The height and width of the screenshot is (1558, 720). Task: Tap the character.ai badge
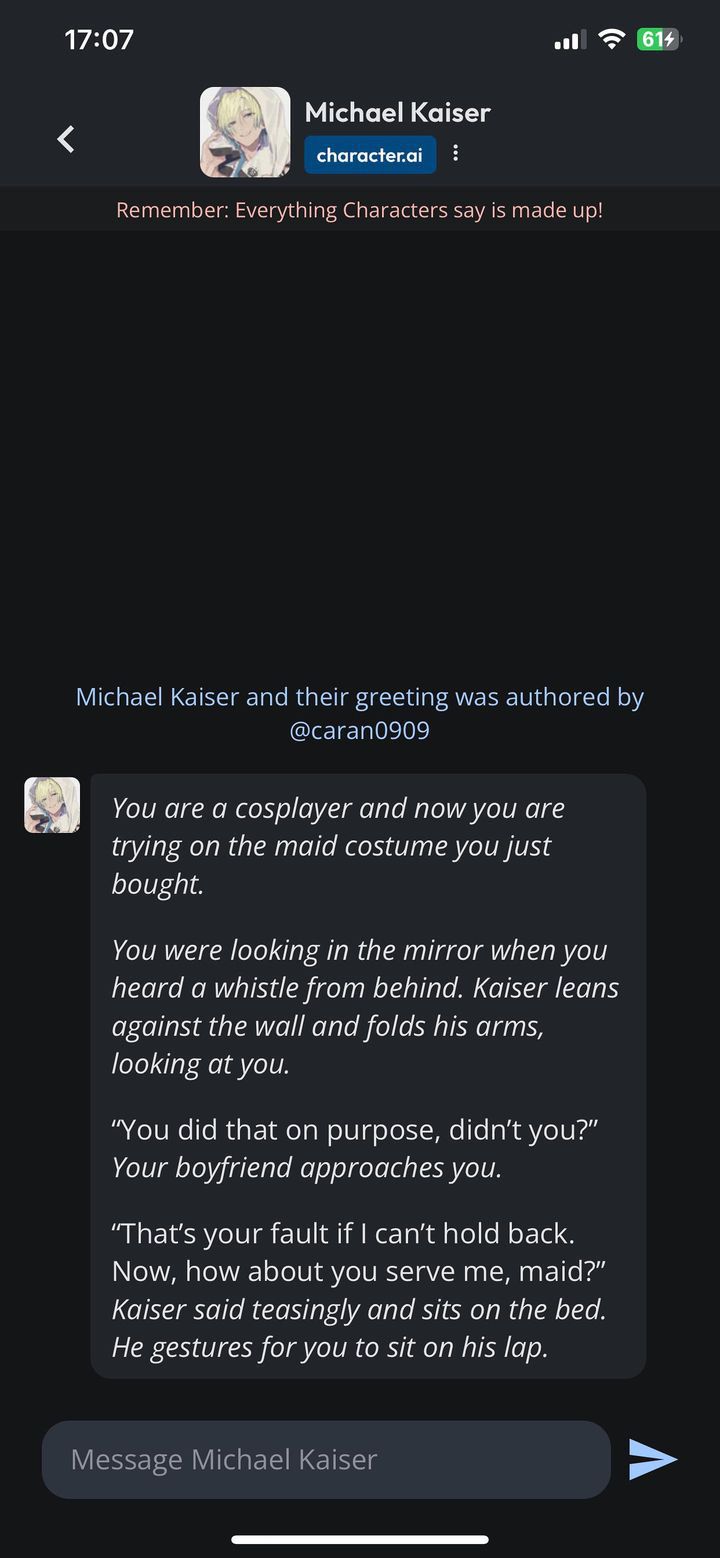click(x=370, y=155)
